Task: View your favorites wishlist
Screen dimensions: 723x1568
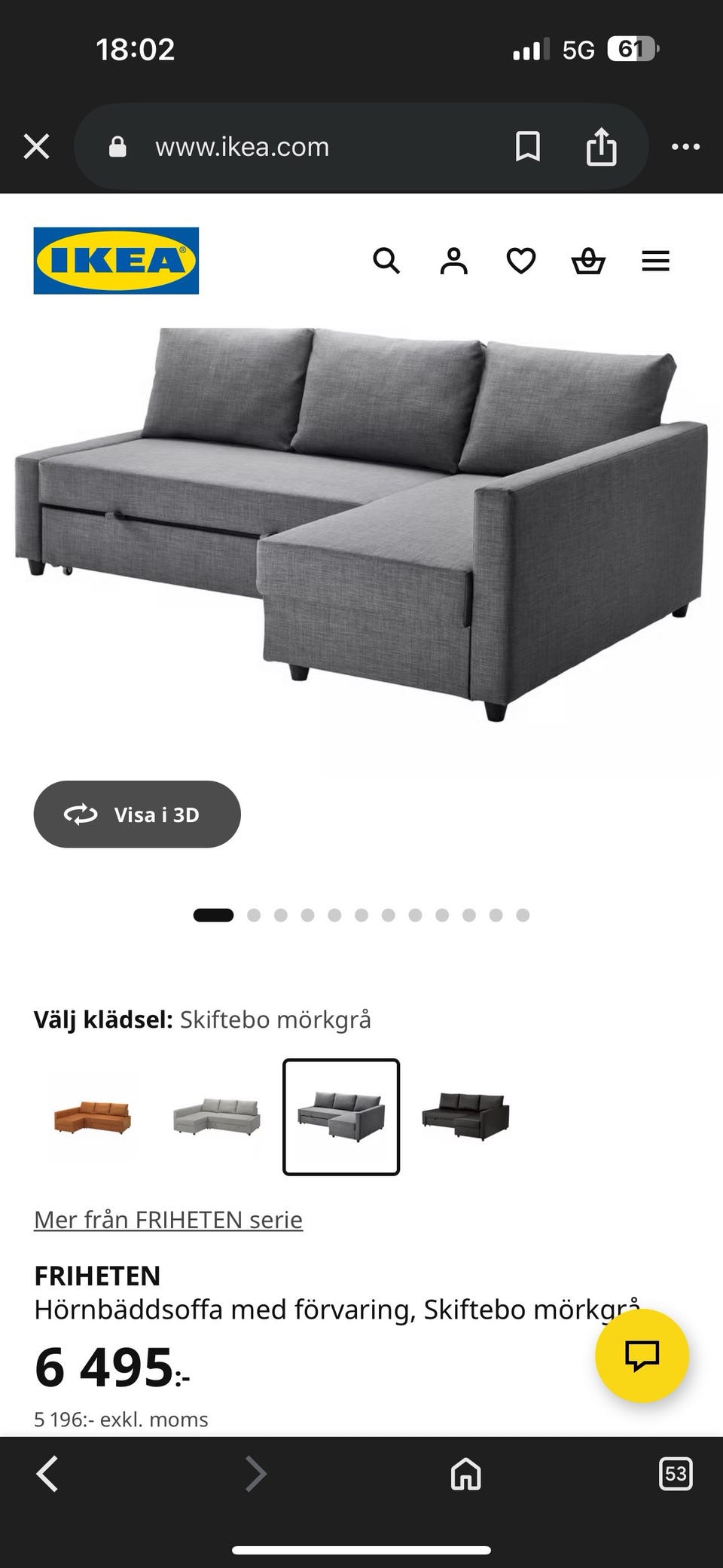Action: click(x=520, y=261)
